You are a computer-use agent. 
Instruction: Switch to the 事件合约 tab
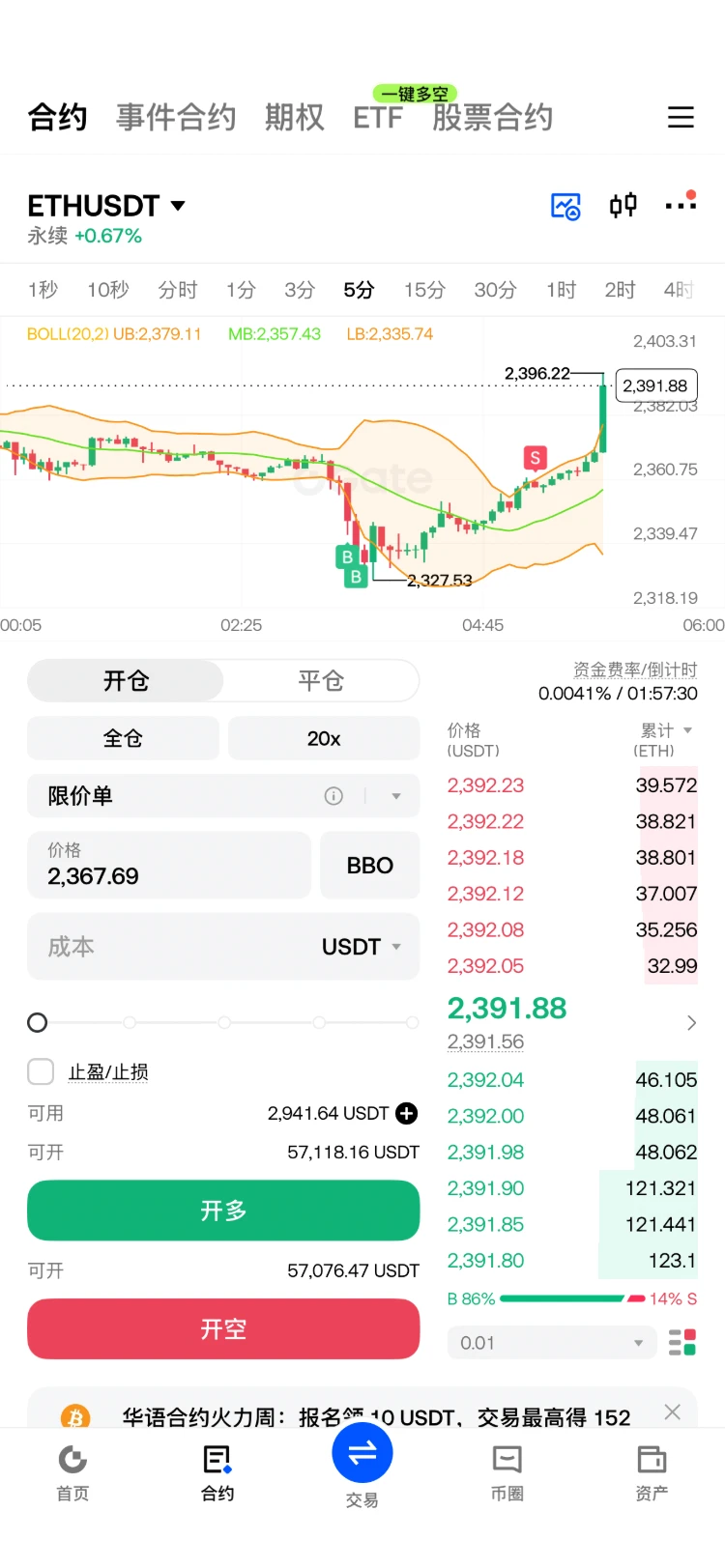176,117
